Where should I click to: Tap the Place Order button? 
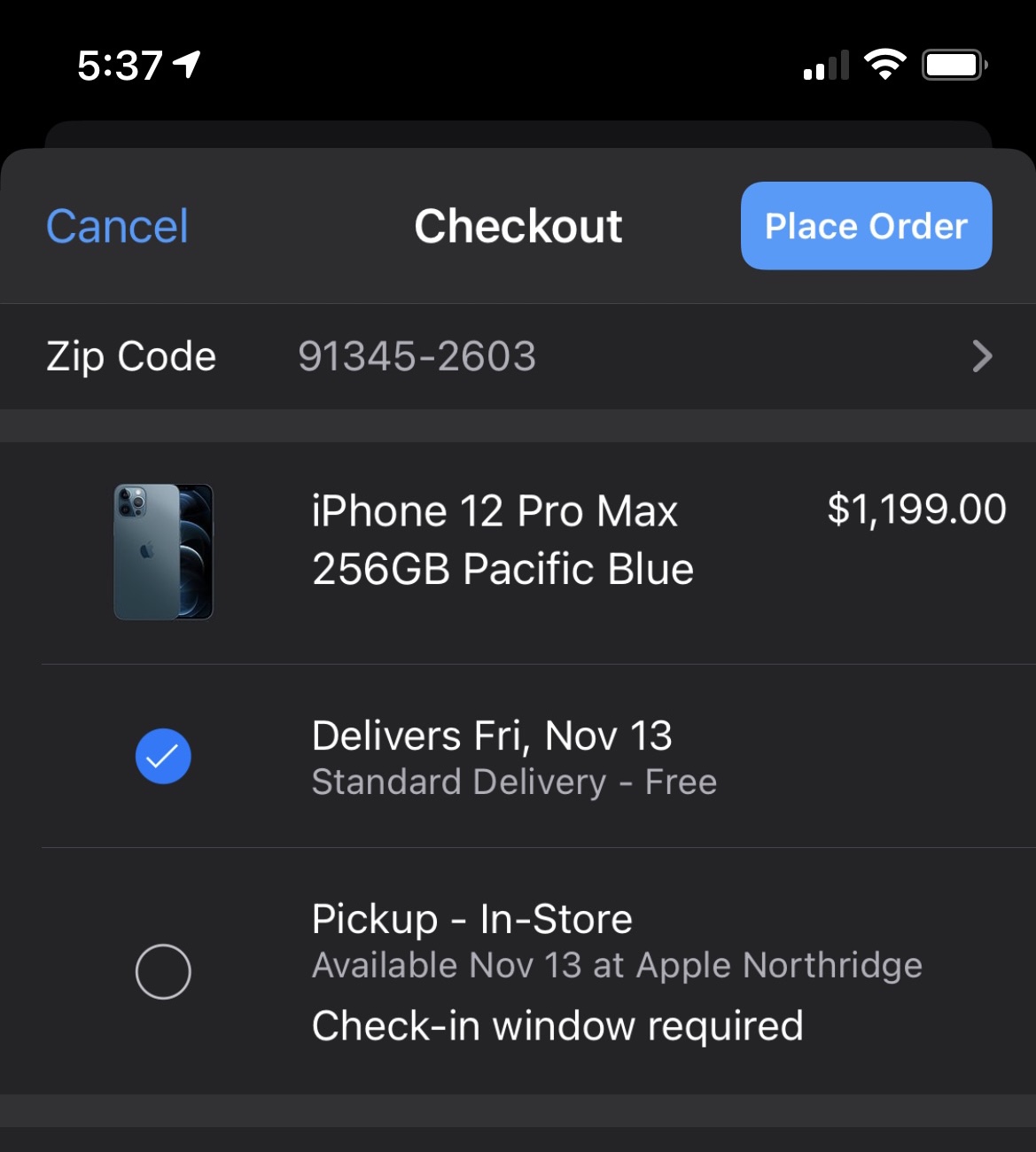[x=866, y=226]
